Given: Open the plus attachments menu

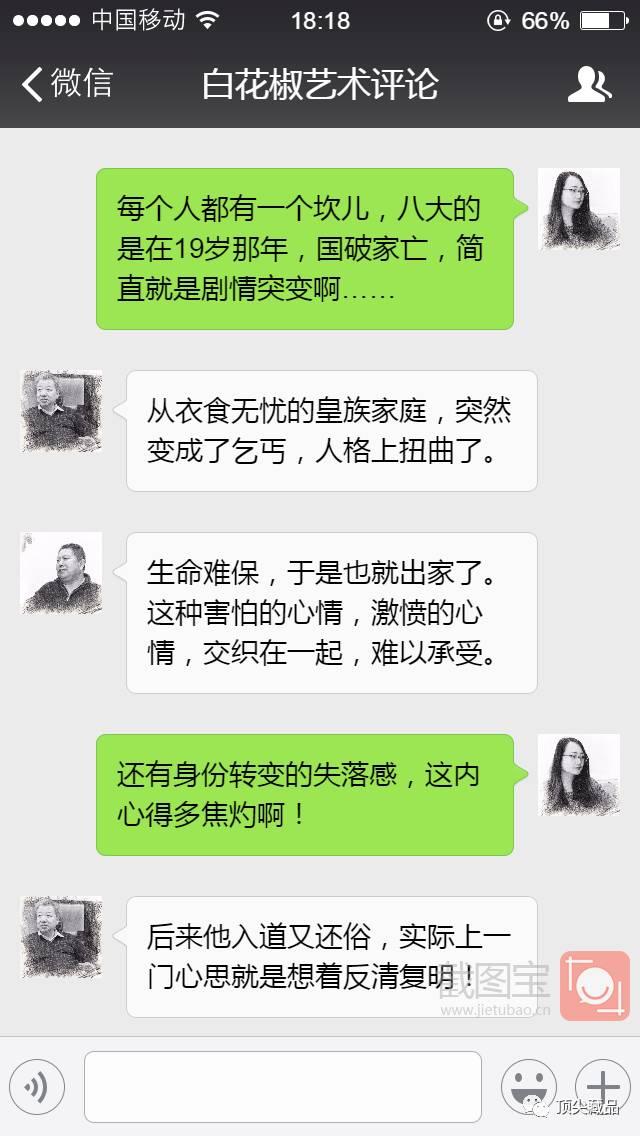Looking at the screenshot, I should coord(602,1087).
